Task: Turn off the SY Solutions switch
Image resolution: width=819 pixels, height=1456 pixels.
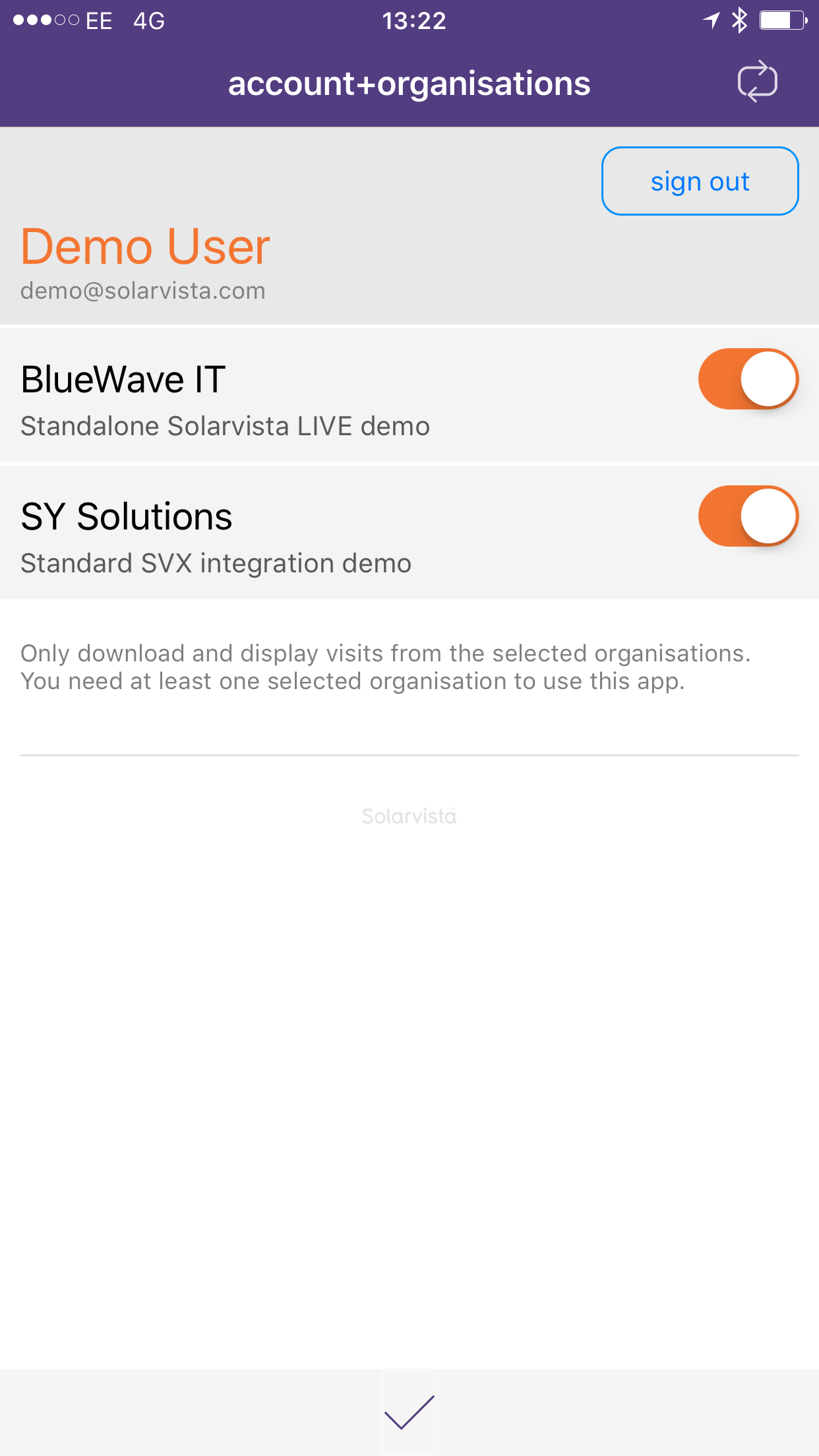Action: point(748,516)
